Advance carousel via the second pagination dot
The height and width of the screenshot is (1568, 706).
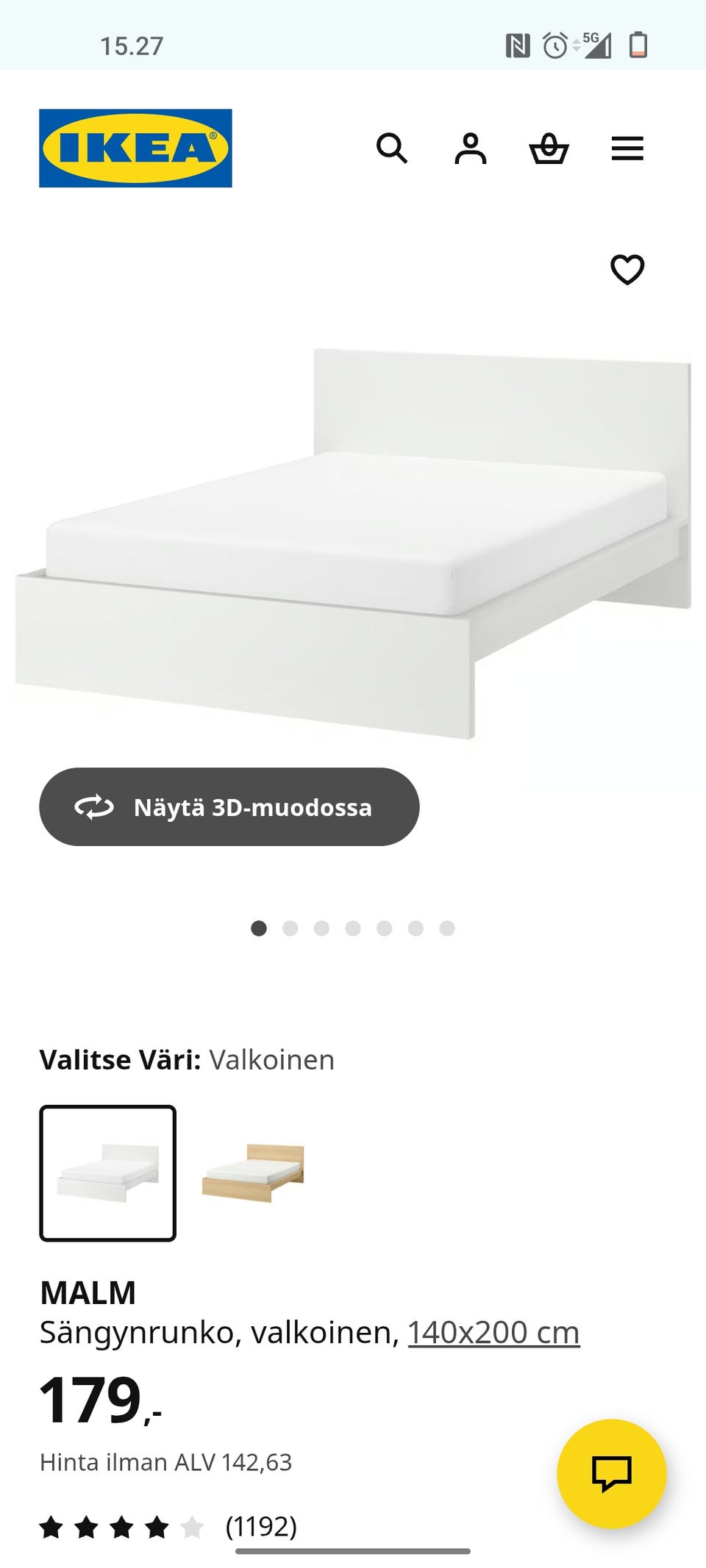[290, 928]
